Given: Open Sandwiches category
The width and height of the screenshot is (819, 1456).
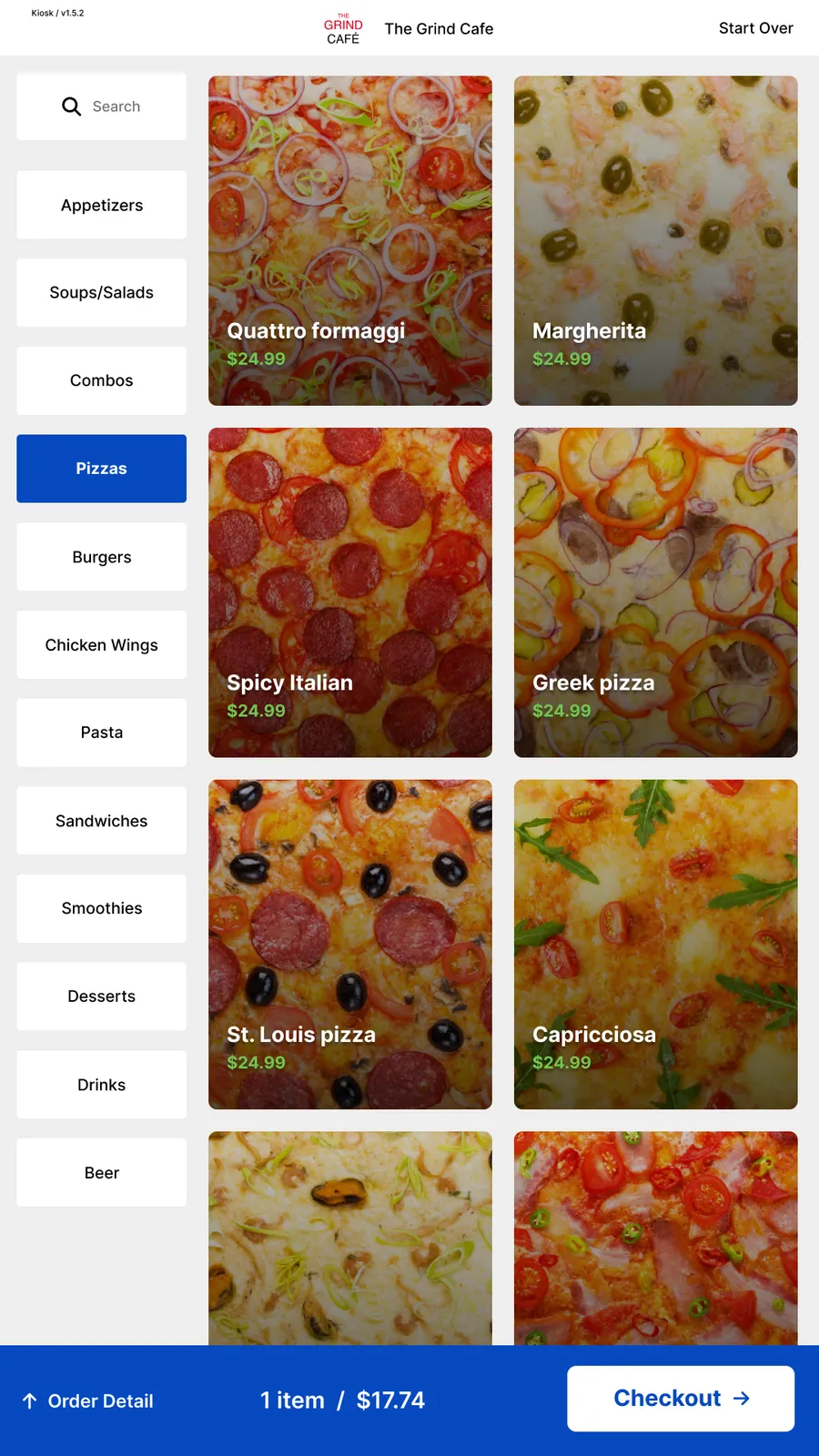Looking at the screenshot, I should [101, 821].
